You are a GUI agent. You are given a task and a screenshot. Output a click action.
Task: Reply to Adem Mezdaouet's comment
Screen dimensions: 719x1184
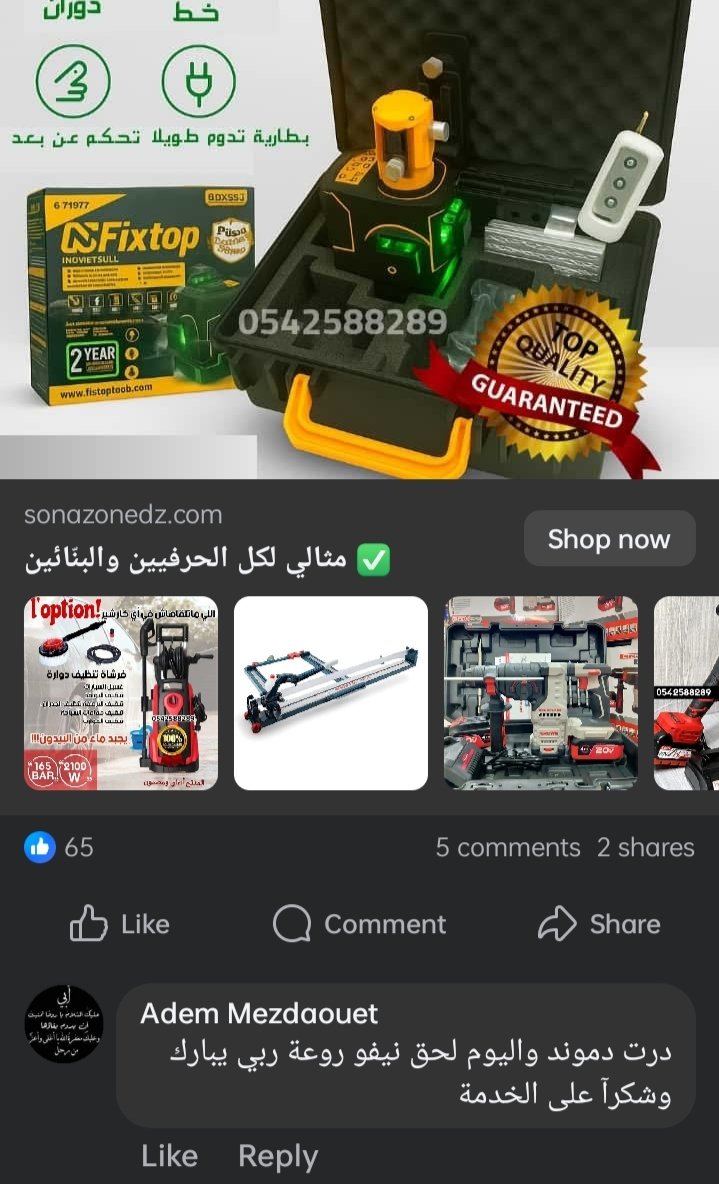pos(278,1156)
